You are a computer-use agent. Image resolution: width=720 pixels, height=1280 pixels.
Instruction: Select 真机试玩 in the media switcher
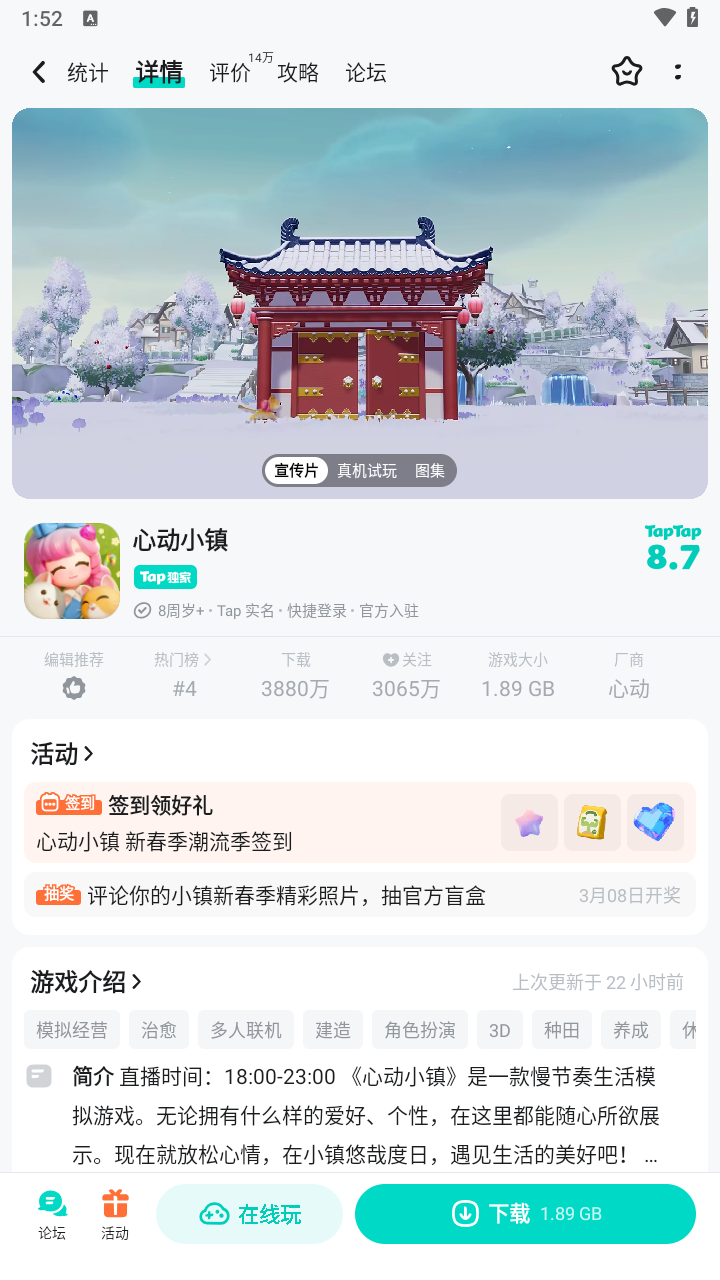366,471
